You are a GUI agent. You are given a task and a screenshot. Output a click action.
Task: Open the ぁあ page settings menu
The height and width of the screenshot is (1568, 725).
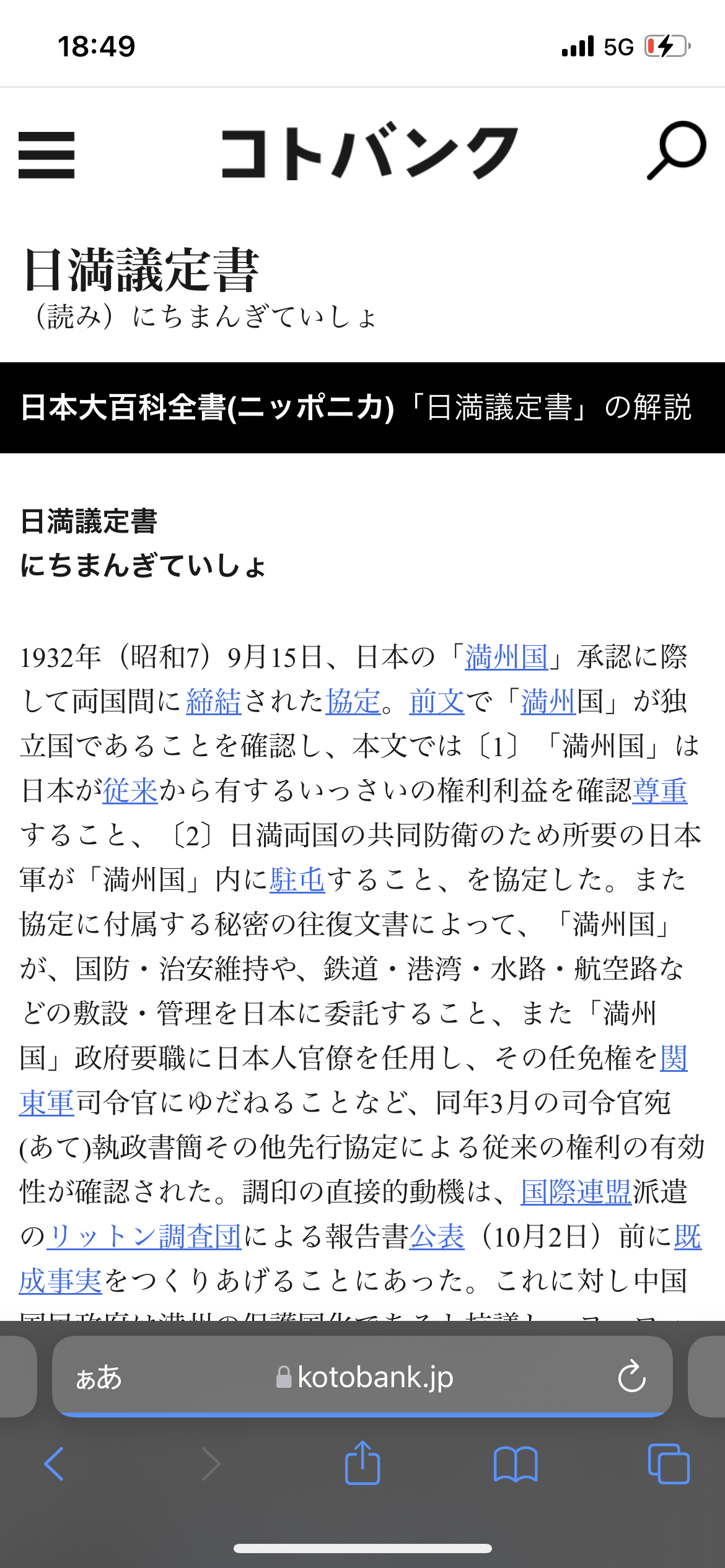(99, 1378)
